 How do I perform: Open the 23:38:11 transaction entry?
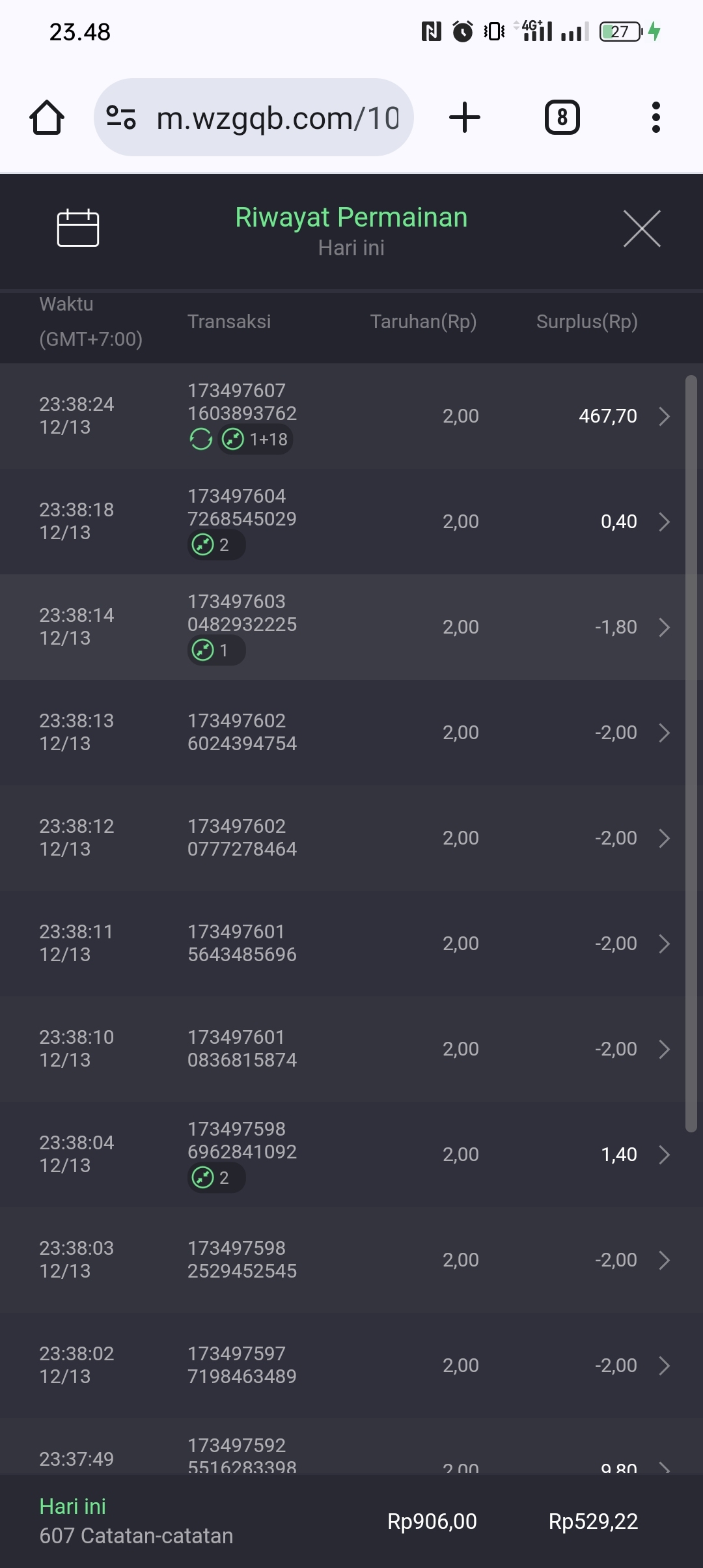(351, 944)
